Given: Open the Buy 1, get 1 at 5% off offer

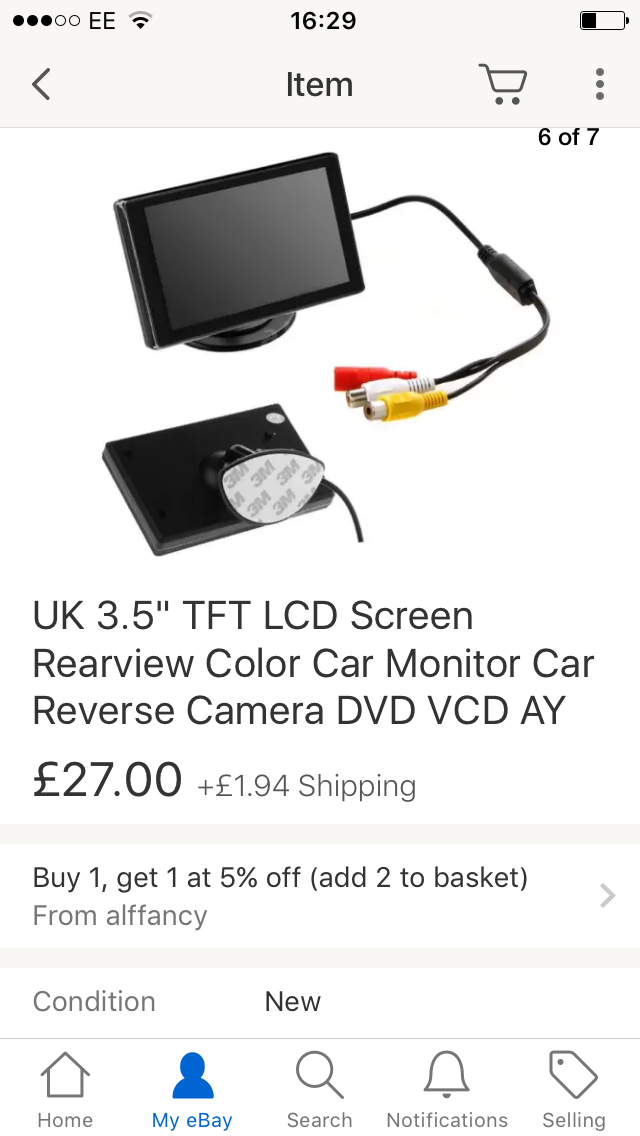Looking at the screenshot, I should (x=320, y=896).
